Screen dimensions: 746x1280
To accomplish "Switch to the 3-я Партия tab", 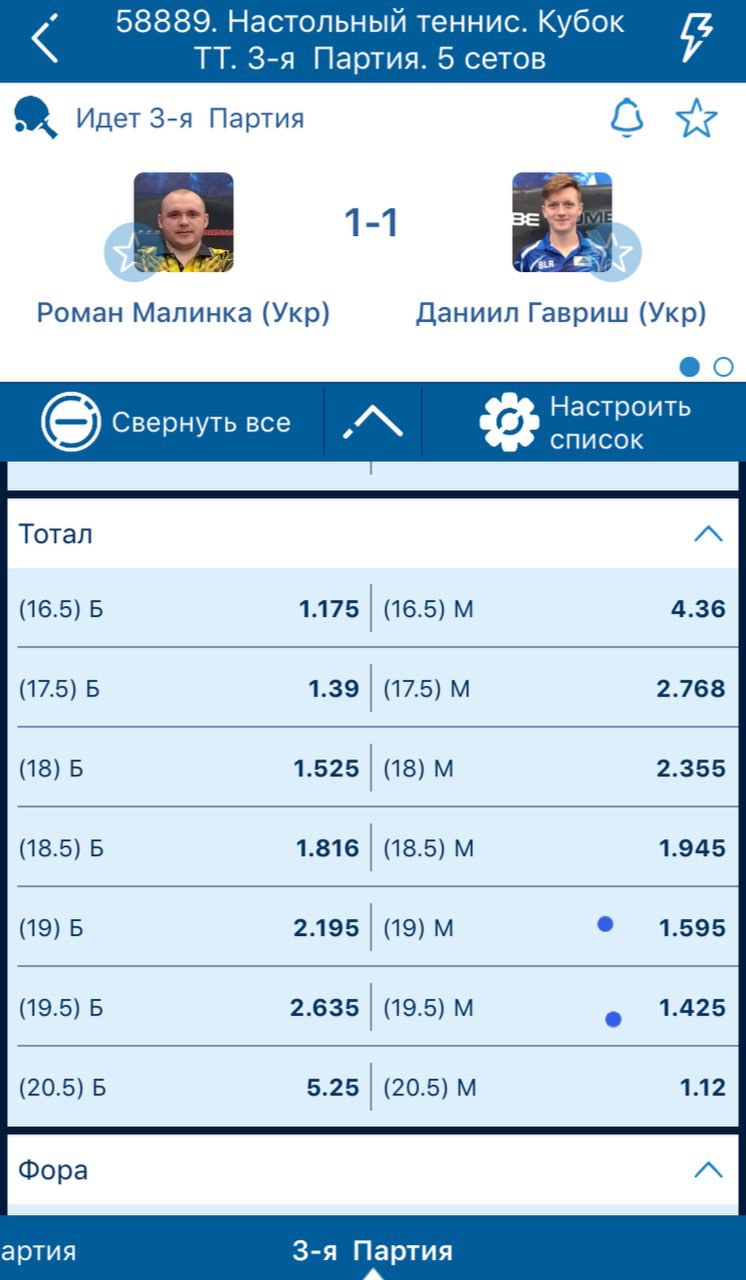I will tap(372, 1250).
